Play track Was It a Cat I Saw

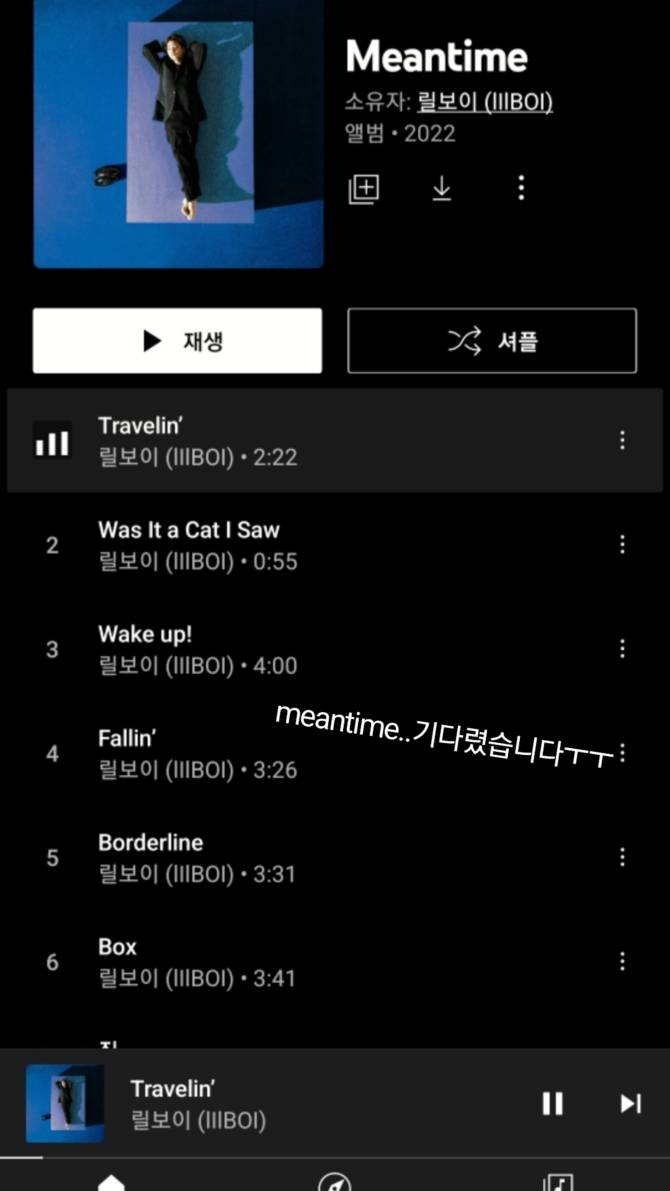[x=300, y=545]
